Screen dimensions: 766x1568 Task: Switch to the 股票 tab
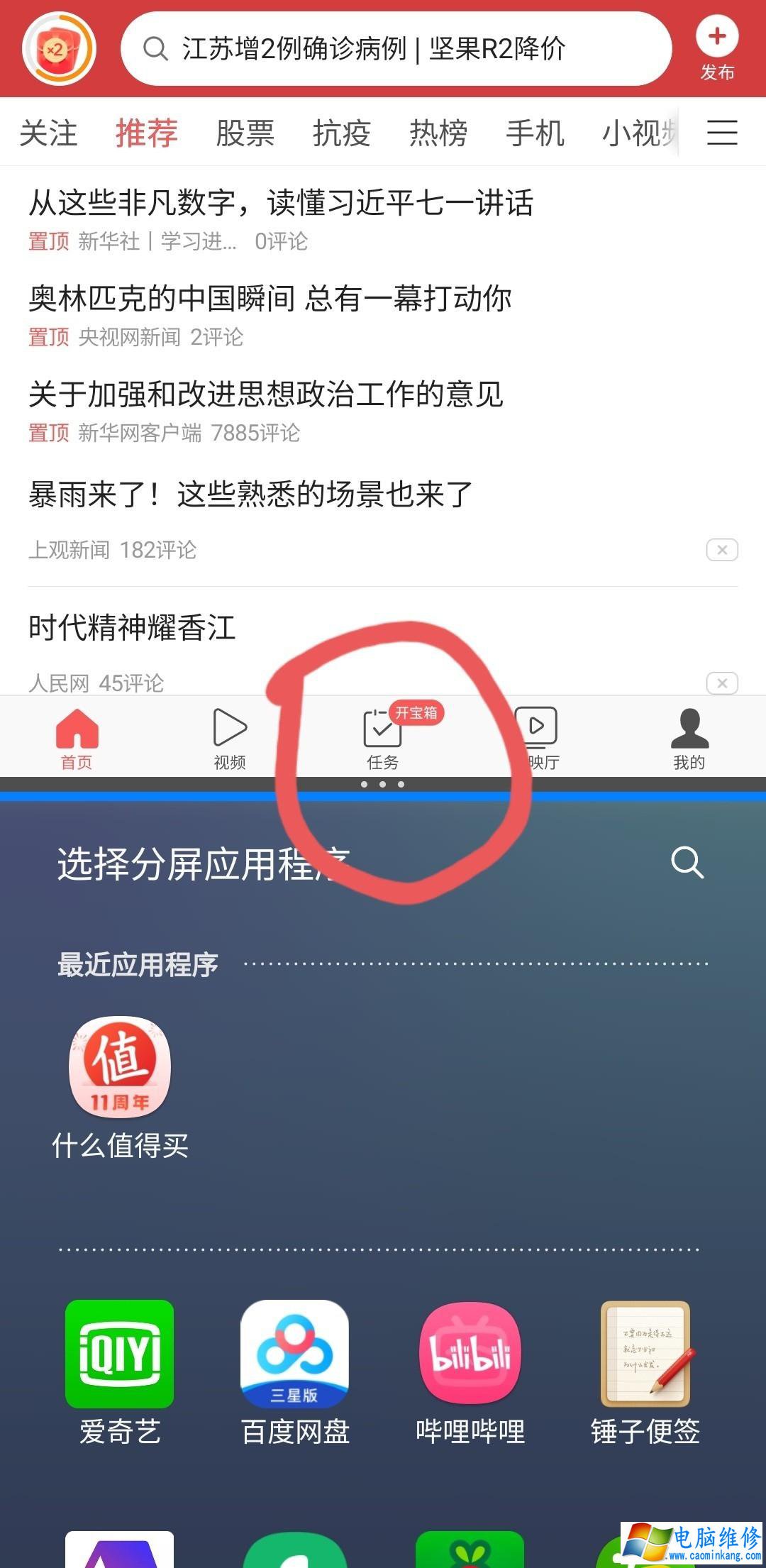[x=245, y=133]
